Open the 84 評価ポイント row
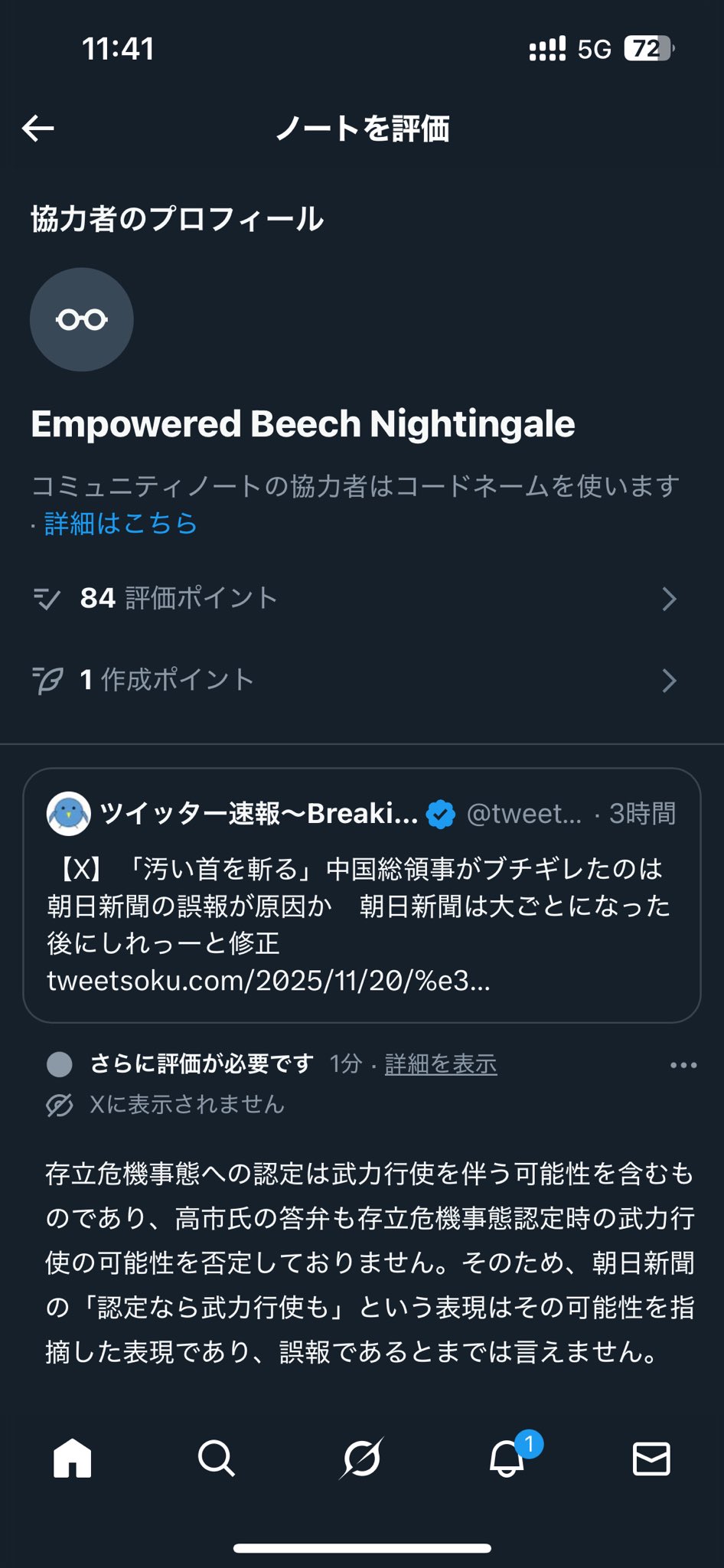The image size is (724, 1568). point(355,599)
